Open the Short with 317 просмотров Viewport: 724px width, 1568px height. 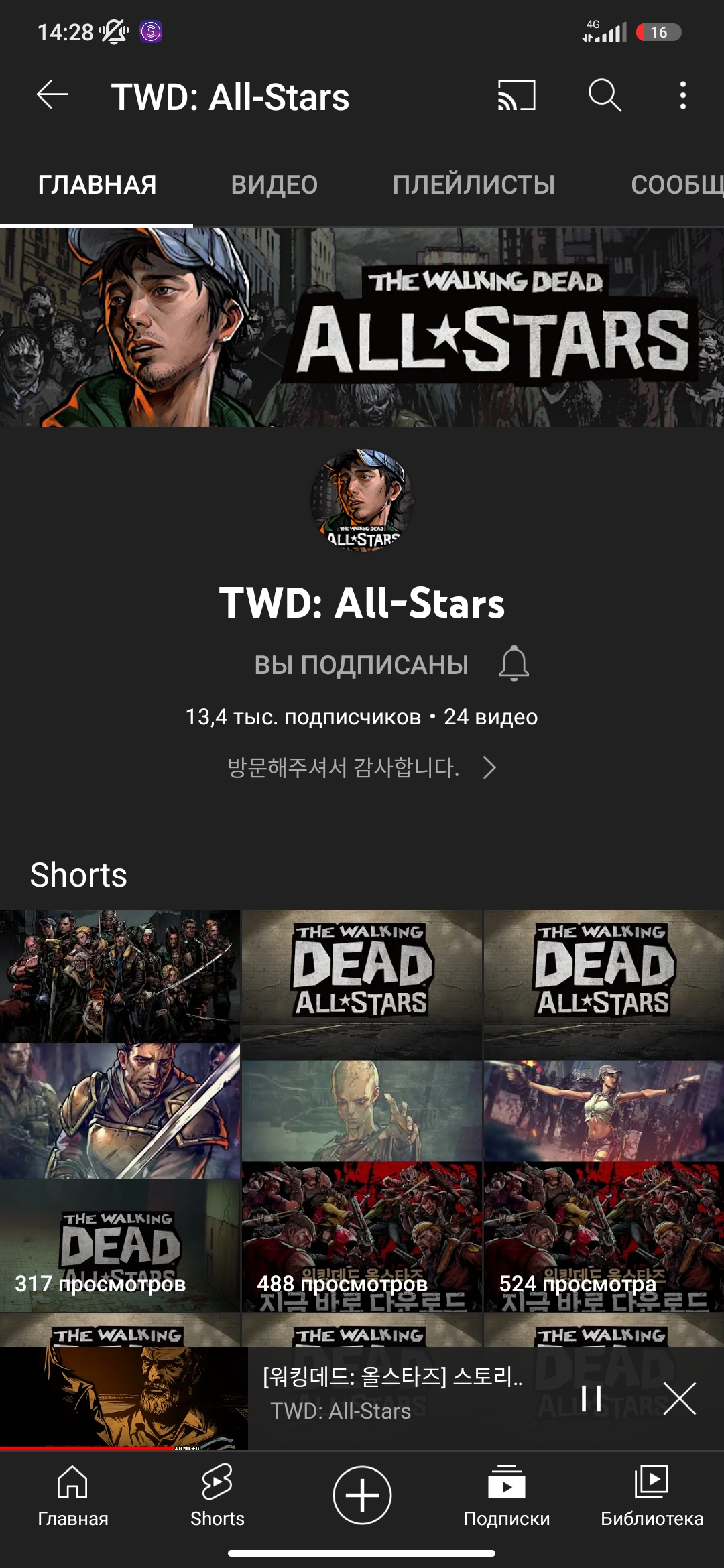120,1110
